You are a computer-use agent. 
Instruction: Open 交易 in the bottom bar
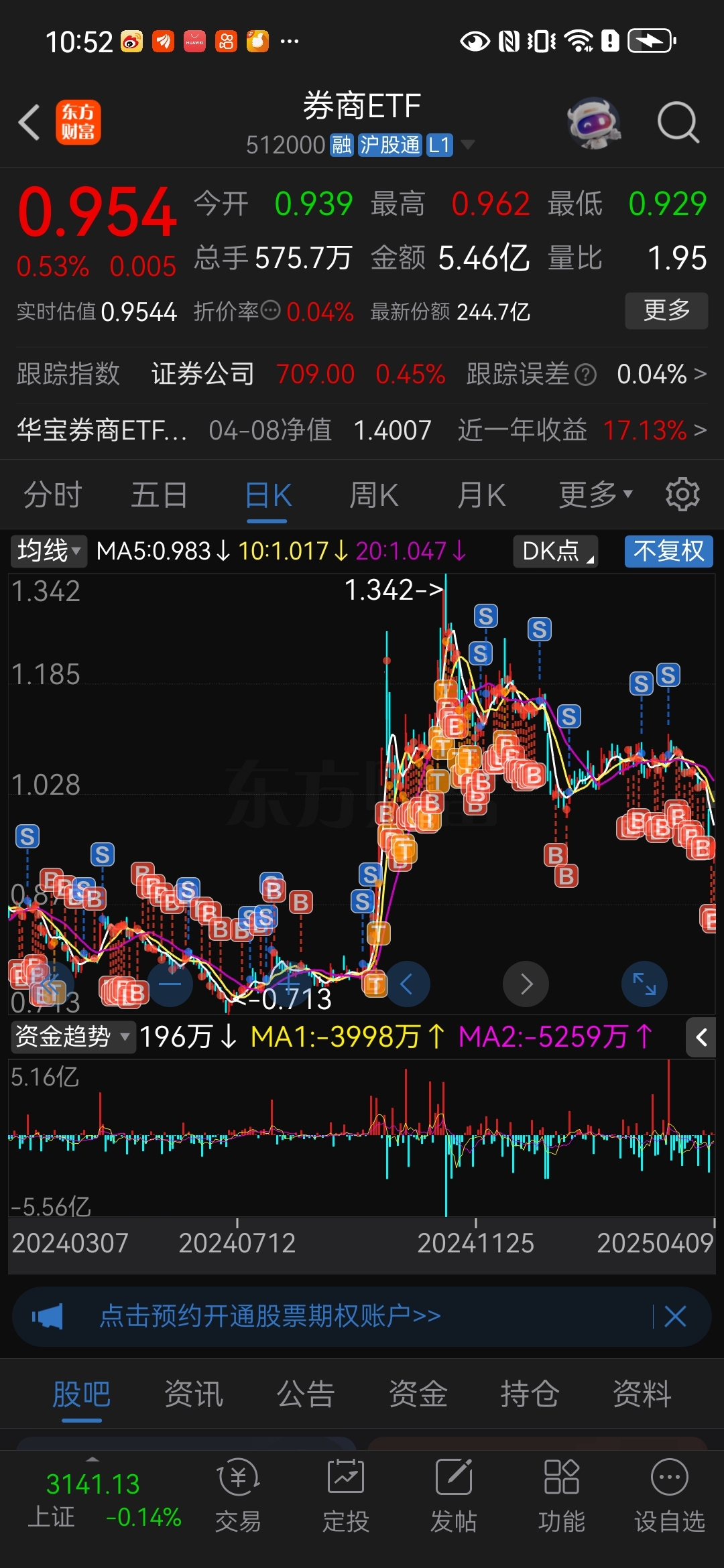pos(238,1496)
